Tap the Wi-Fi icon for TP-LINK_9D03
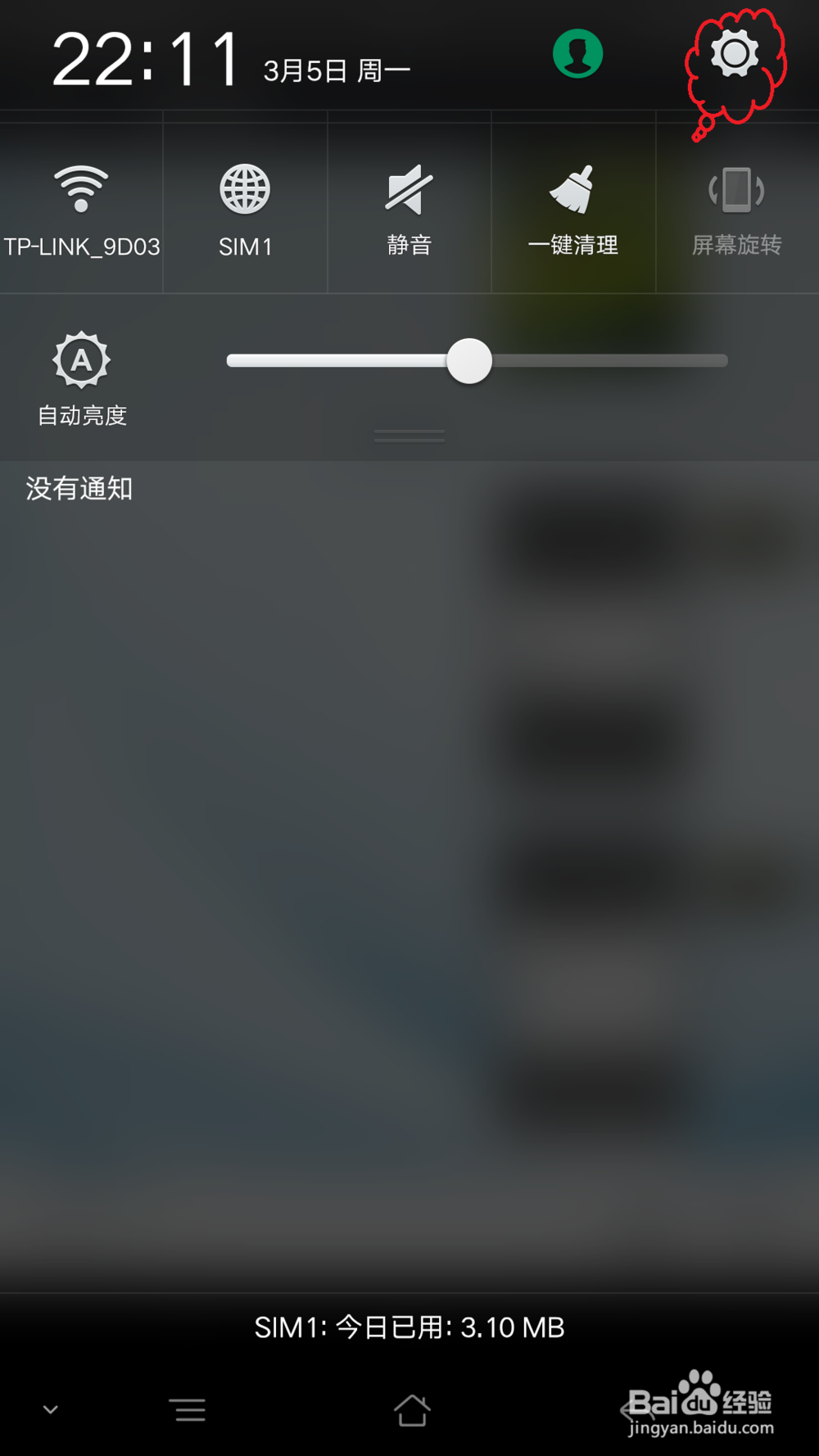This screenshot has width=819, height=1456. 82,188
